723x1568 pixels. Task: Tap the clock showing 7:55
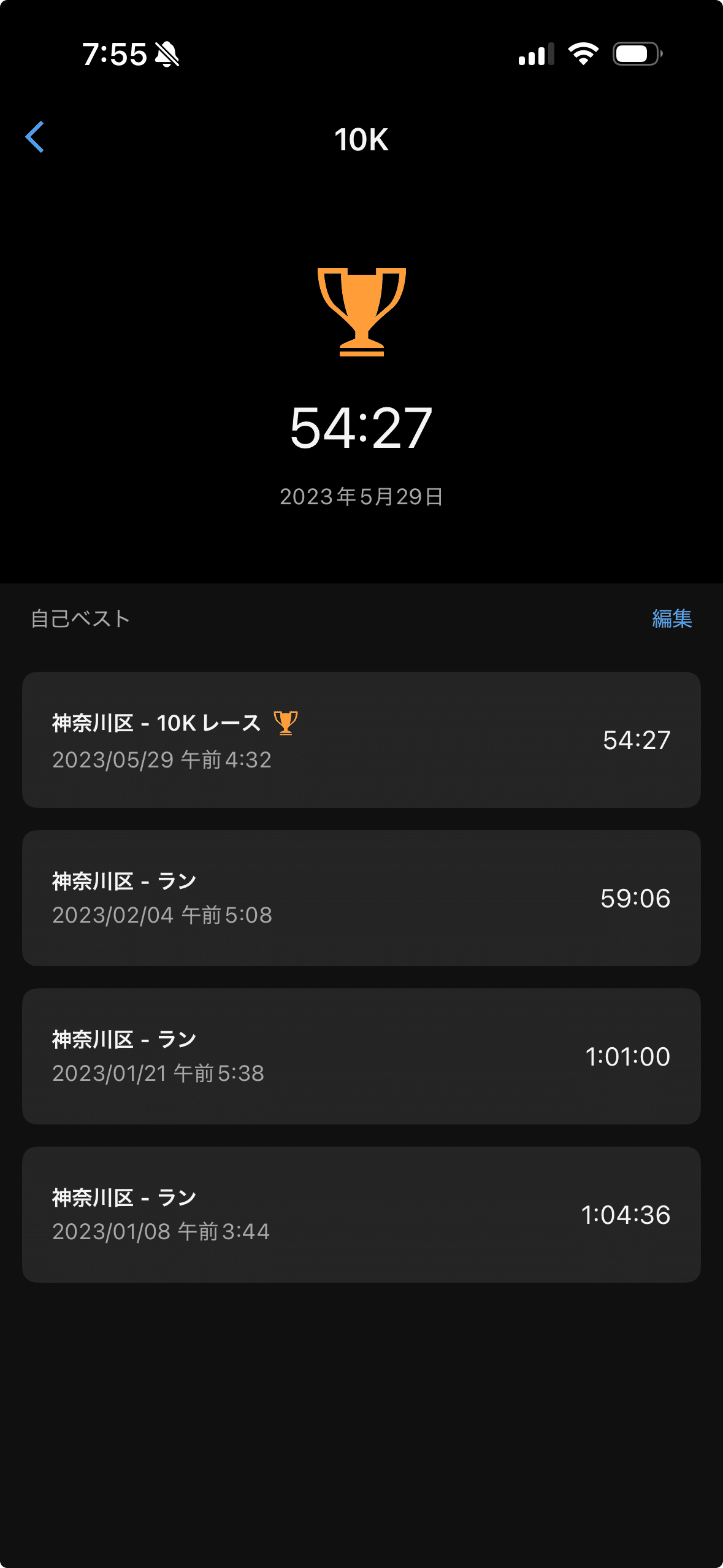(x=114, y=54)
